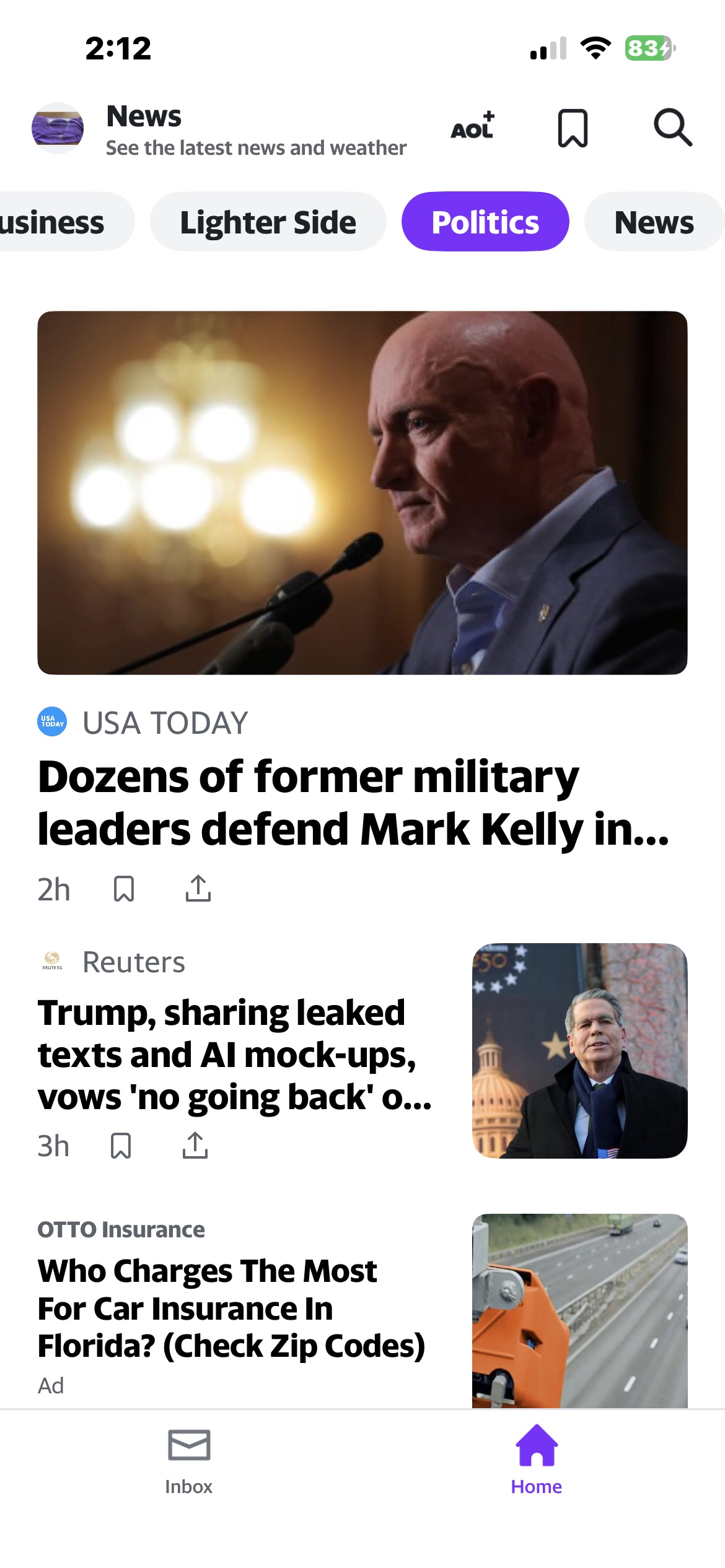Viewport: 725px width, 1568px height.
Task: Open the Reuters Trump article thumbnail
Action: (579, 1050)
